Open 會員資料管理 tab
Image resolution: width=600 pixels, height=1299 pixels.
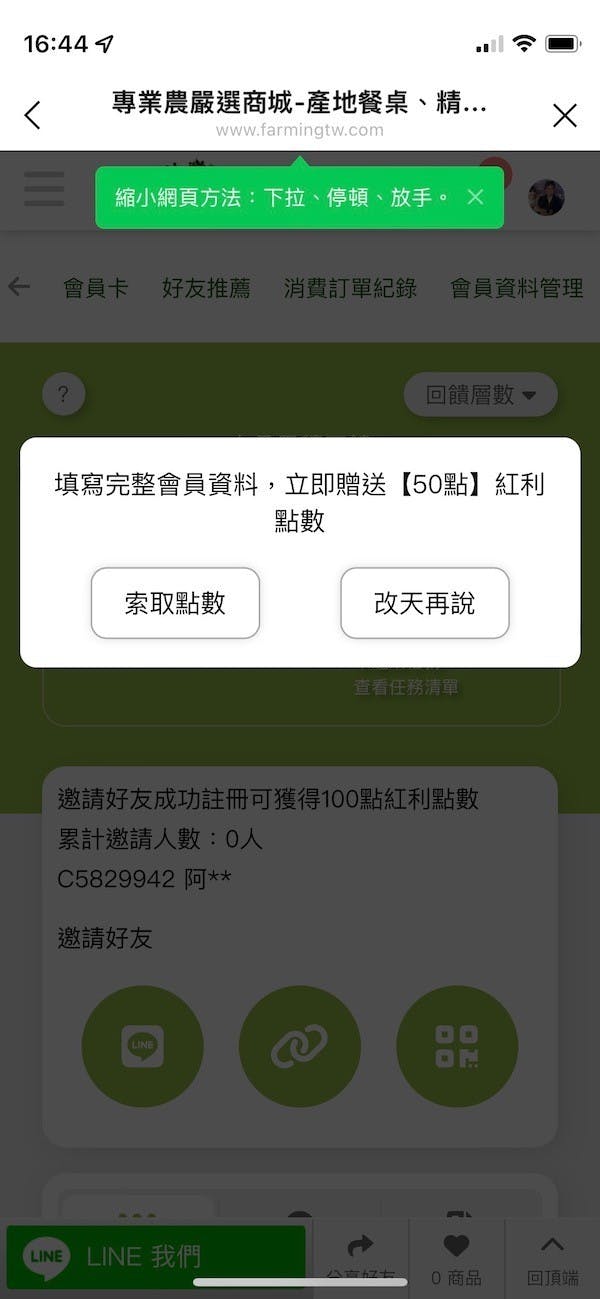[516, 289]
